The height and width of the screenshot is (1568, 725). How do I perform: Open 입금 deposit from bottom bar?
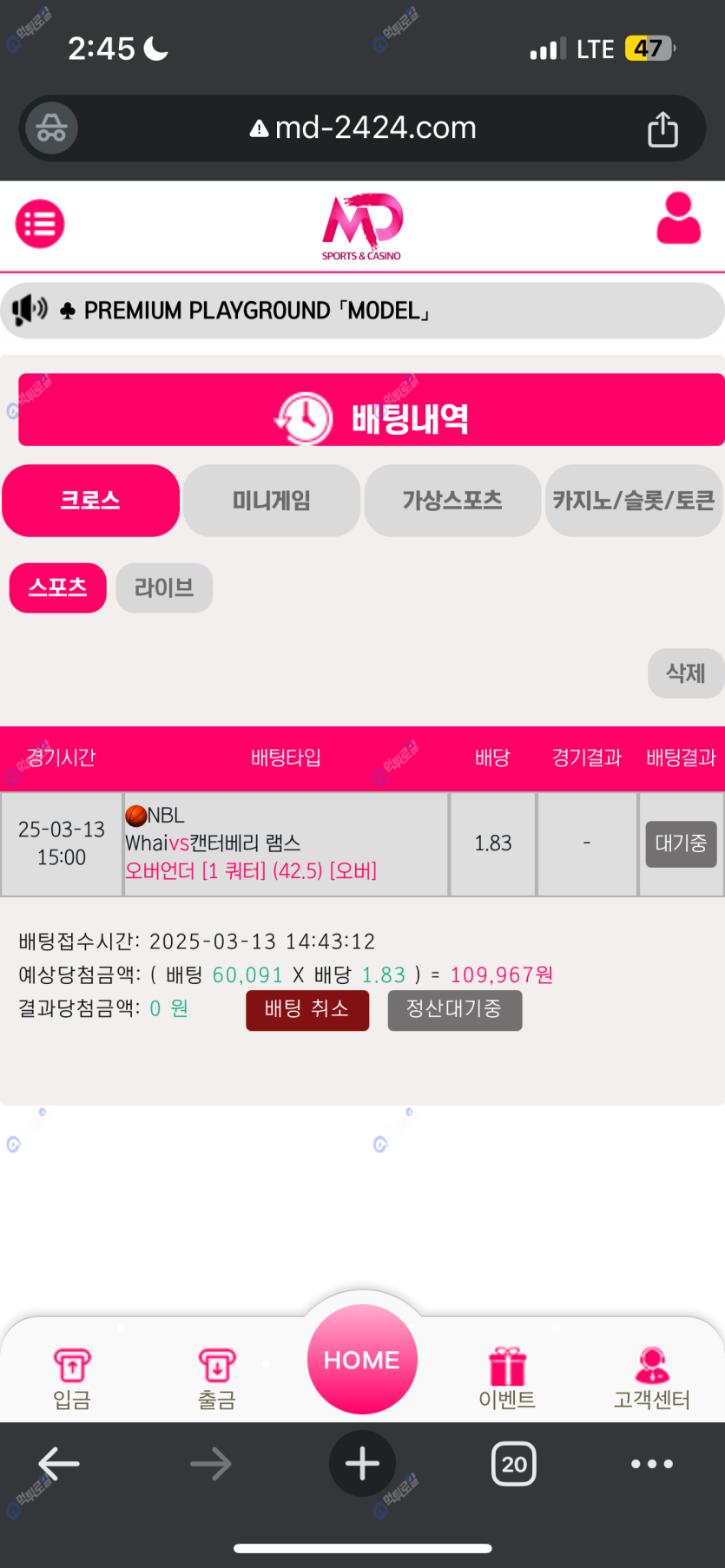(x=72, y=1378)
